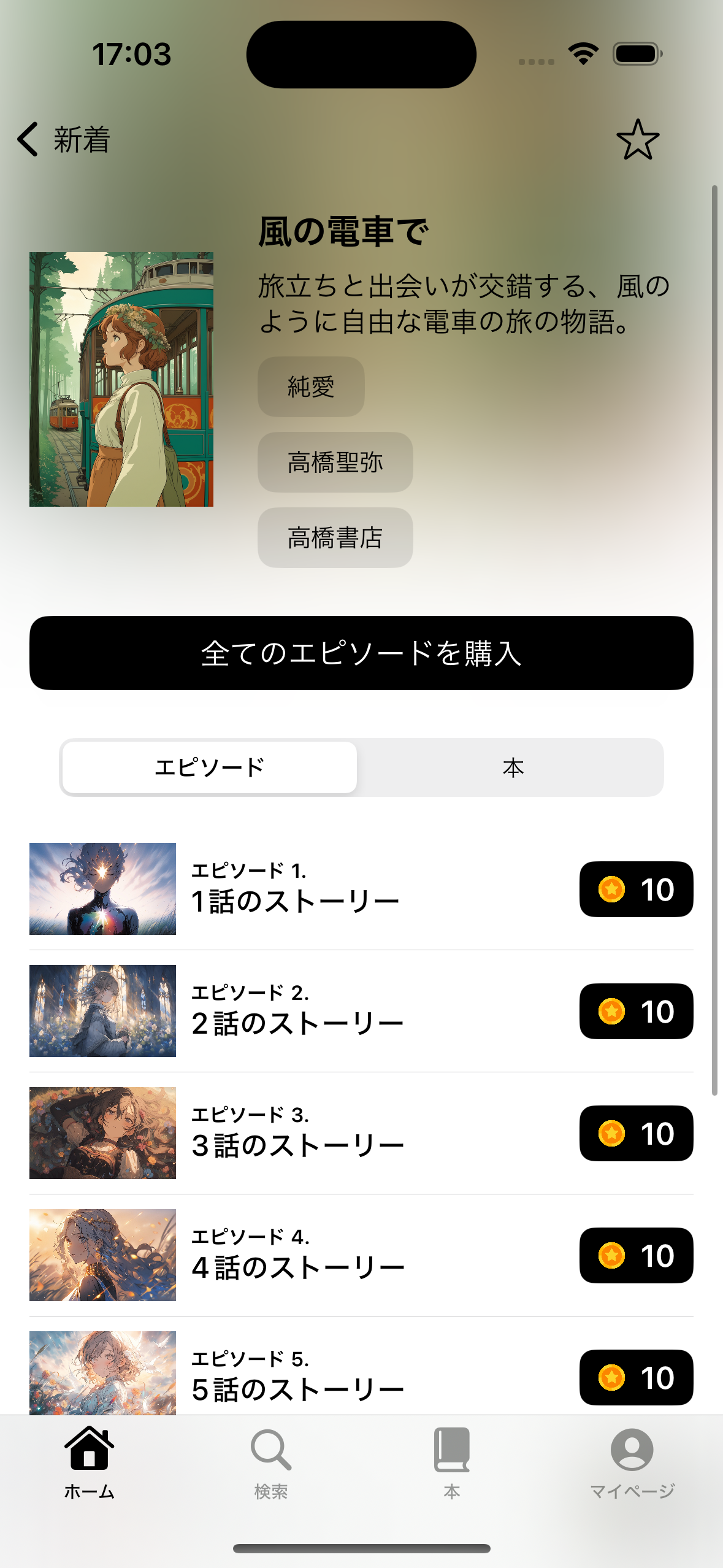Screen dimensions: 723x1568
Task: Open the 本 tab in bottom bar
Action: tap(451, 1462)
